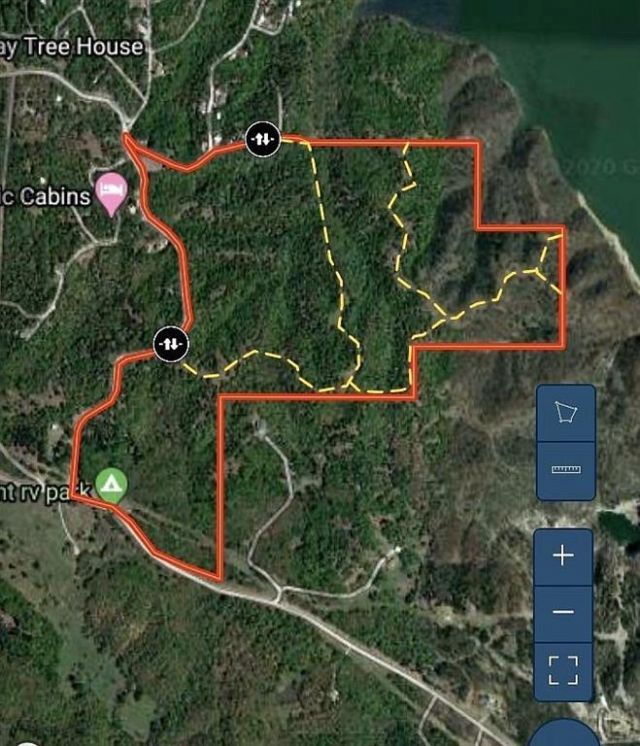The width and height of the screenshot is (640, 746).
Task: Zoom out of the map
Action: click(x=564, y=611)
